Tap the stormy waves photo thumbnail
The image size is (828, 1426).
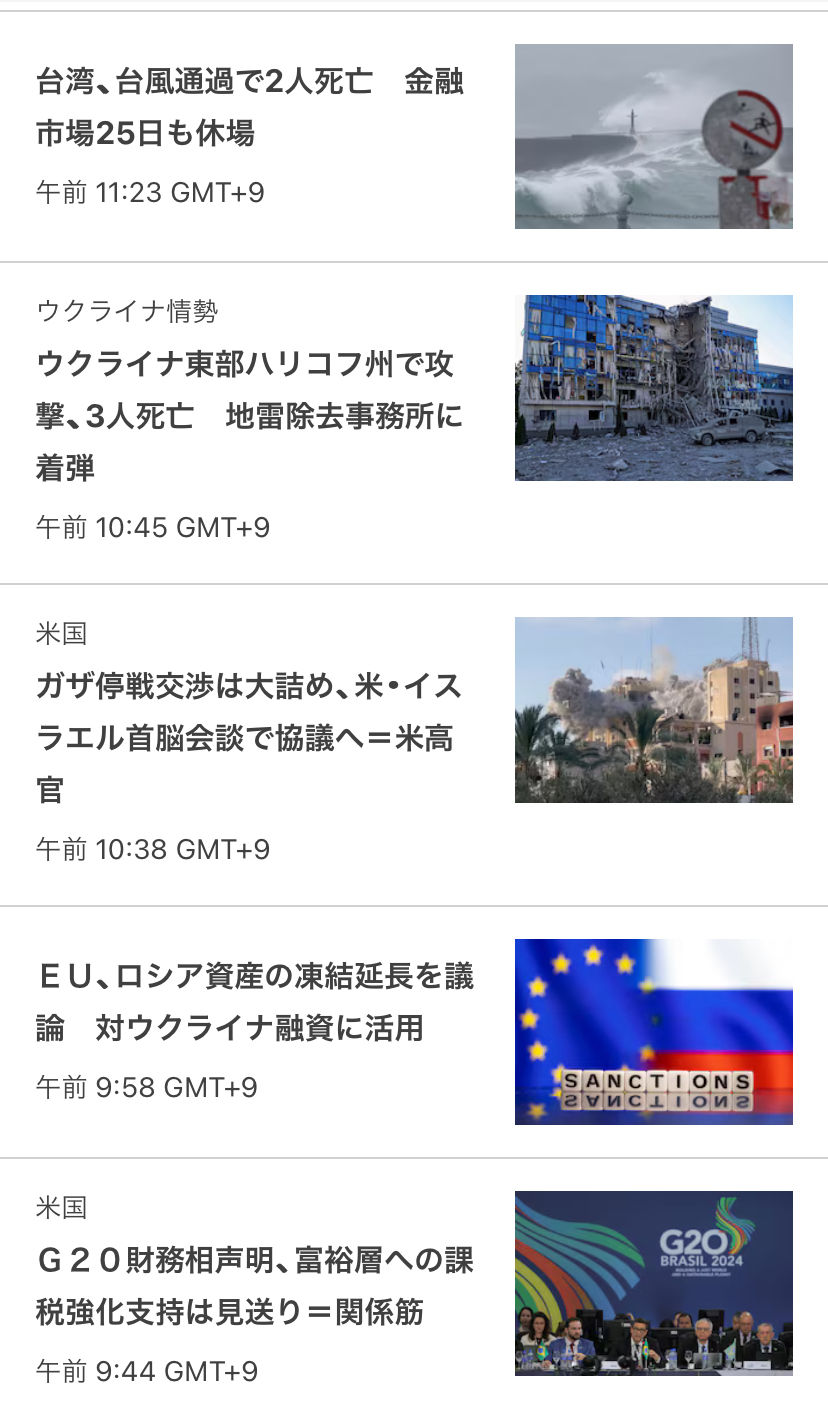654,136
